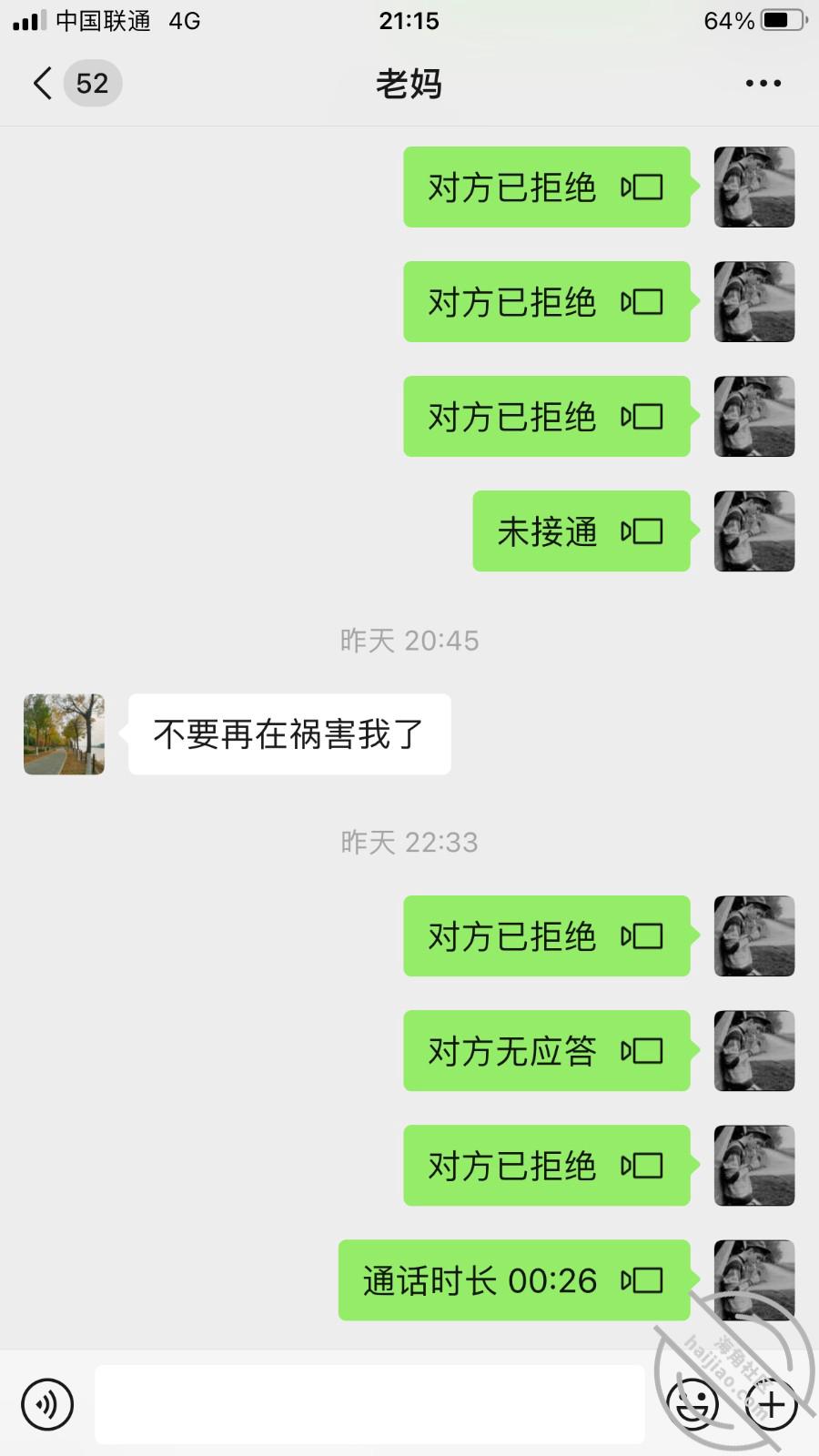Open the plus attachments menu

pos(772,1404)
